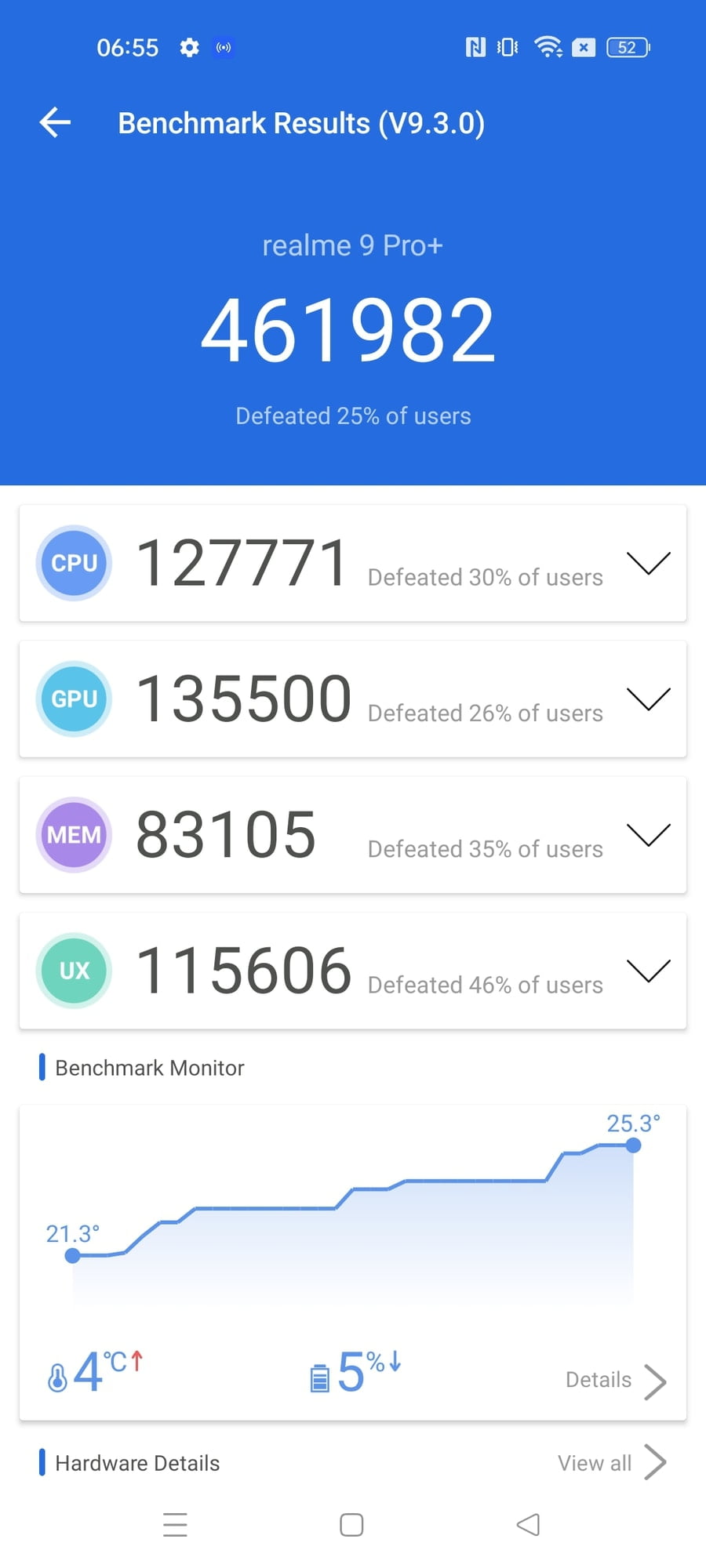The height and width of the screenshot is (1568, 706).
Task: Open Benchmark Monitor Details
Action: click(x=616, y=1381)
